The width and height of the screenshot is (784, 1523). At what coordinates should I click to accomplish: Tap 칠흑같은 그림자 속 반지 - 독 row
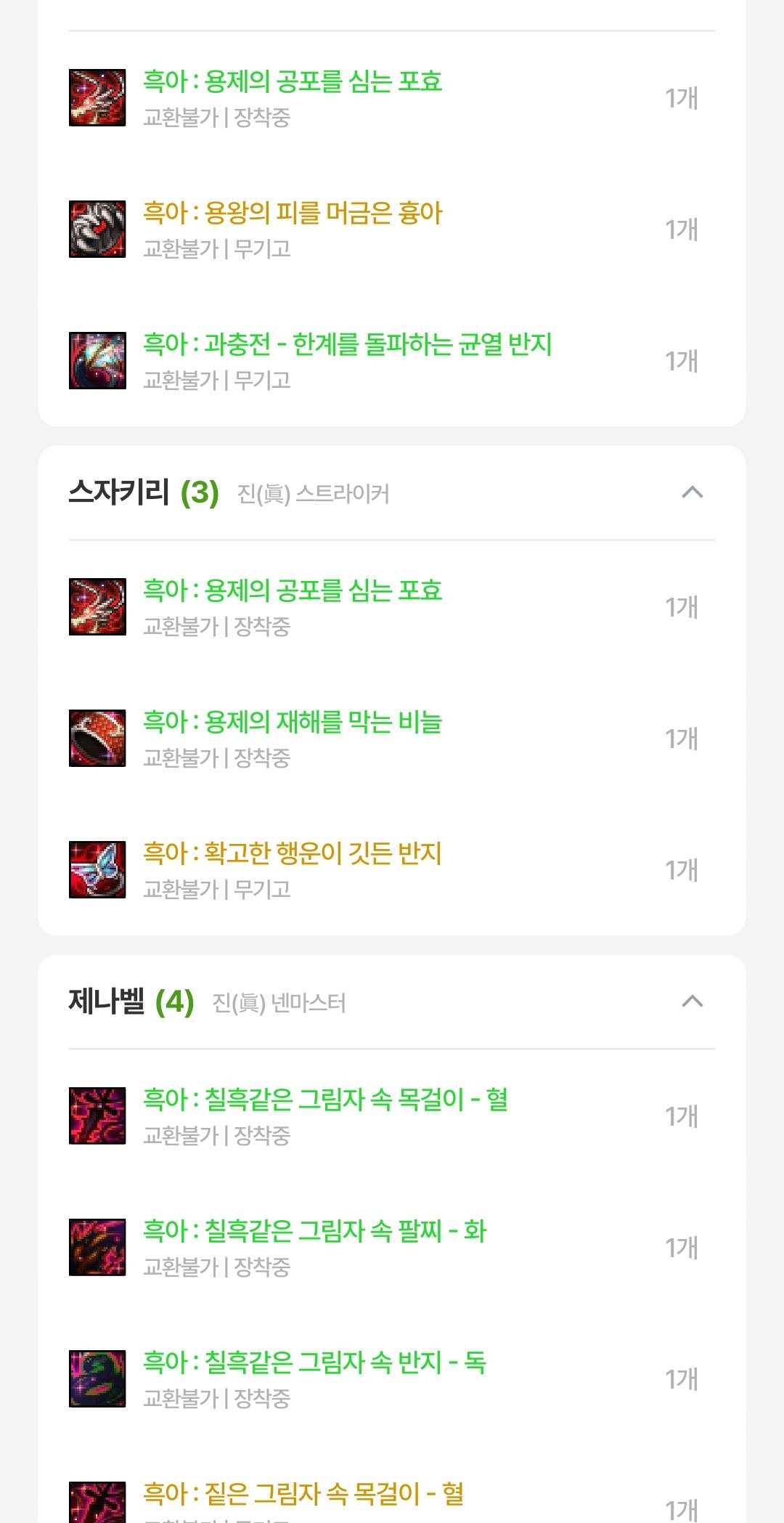[314, 1363]
